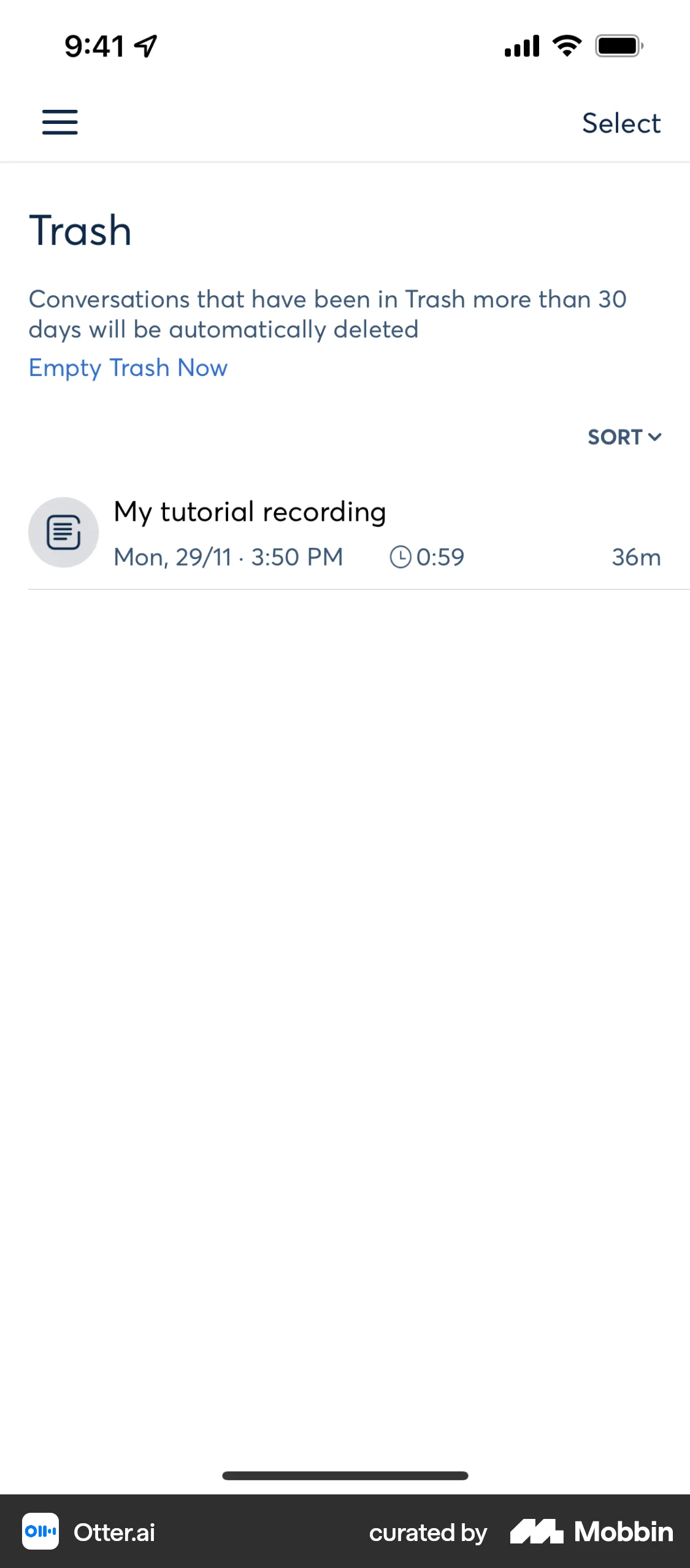Tap Select to enter selection mode
This screenshot has width=690, height=1568.
[621, 122]
